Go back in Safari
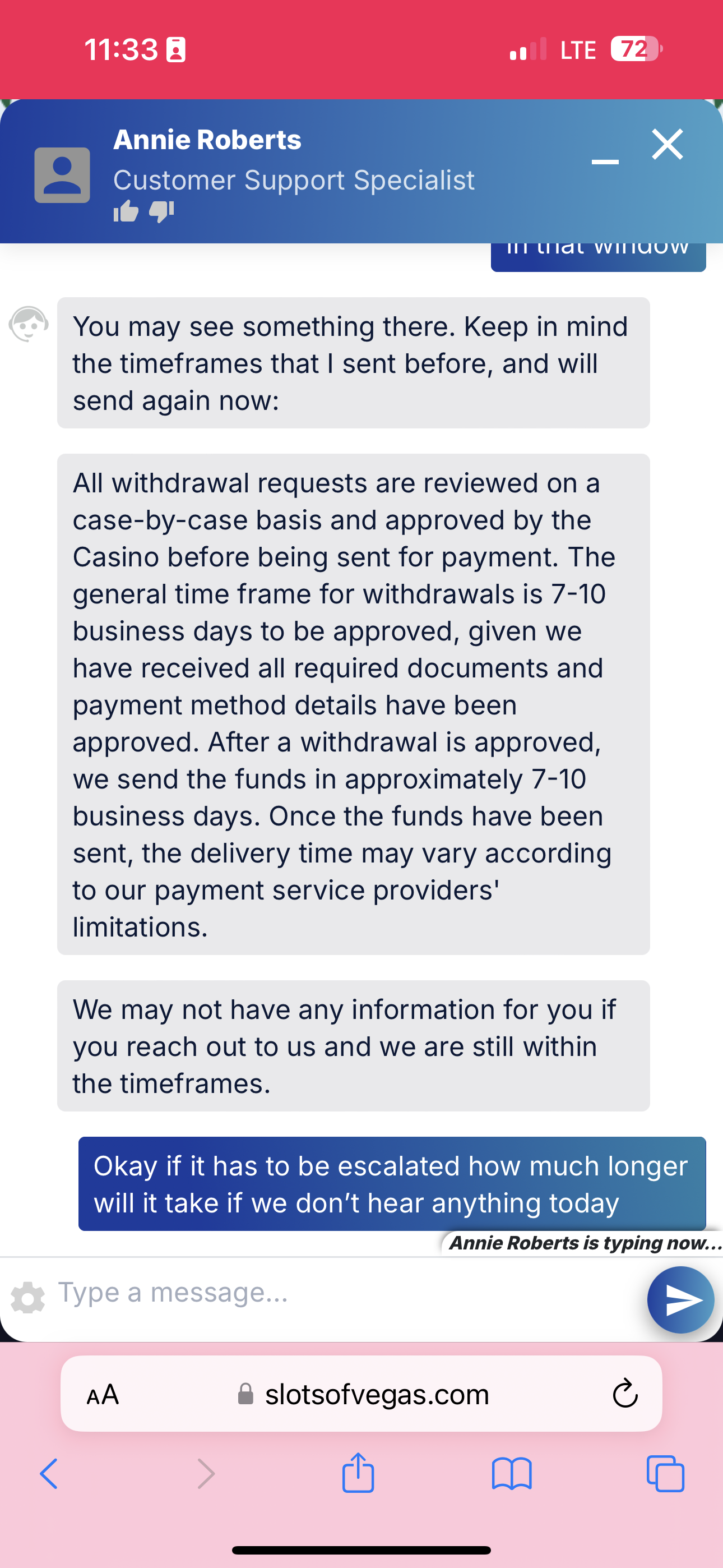 [x=49, y=1474]
